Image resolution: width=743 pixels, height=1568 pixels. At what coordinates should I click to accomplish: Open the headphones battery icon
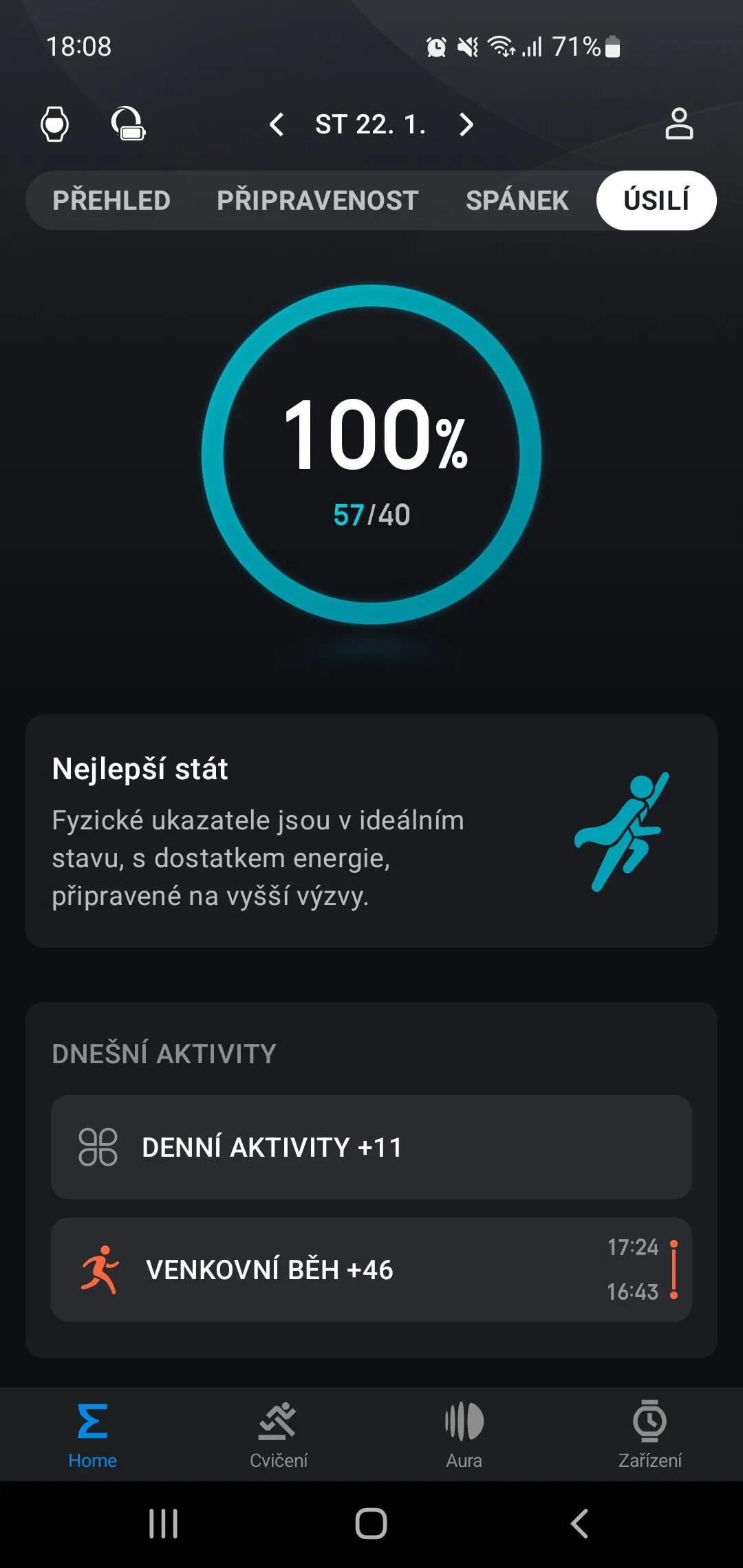pyautogui.click(x=128, y=124)
